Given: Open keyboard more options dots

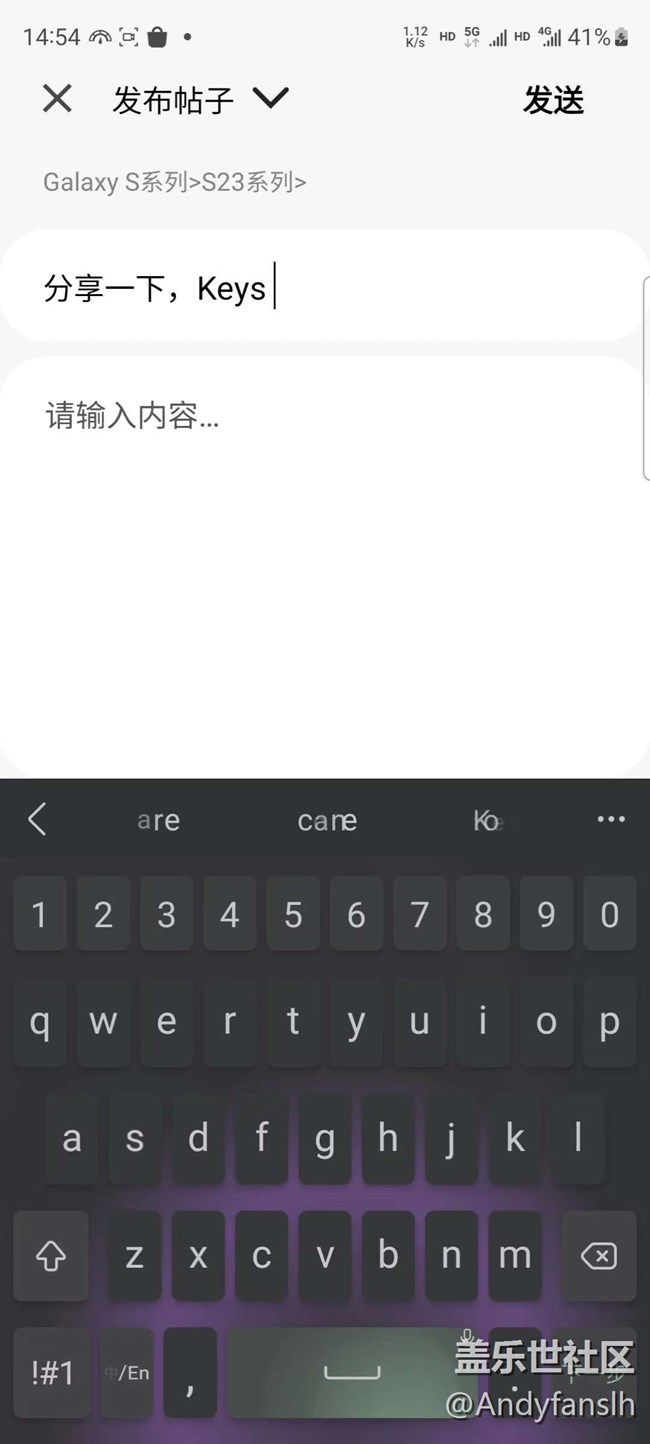Looking at the screenshot, I should 611,819.
